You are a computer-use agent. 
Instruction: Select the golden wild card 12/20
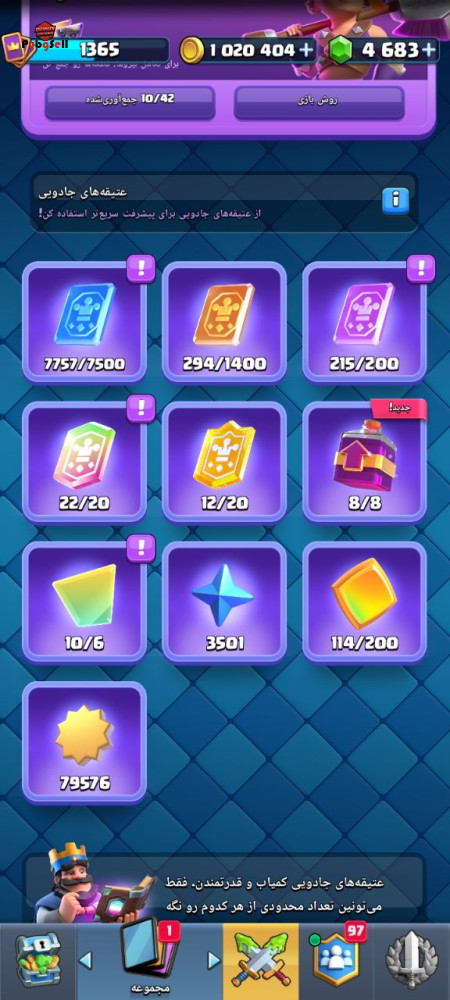pos(224,462)
